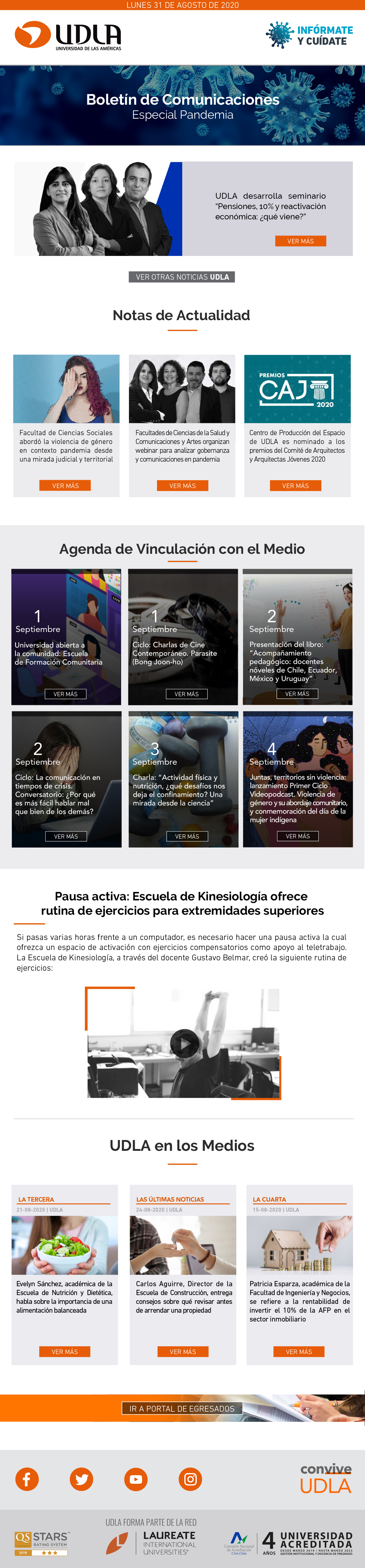View Universidad abierta a la comunidad event

pos(65,694)
